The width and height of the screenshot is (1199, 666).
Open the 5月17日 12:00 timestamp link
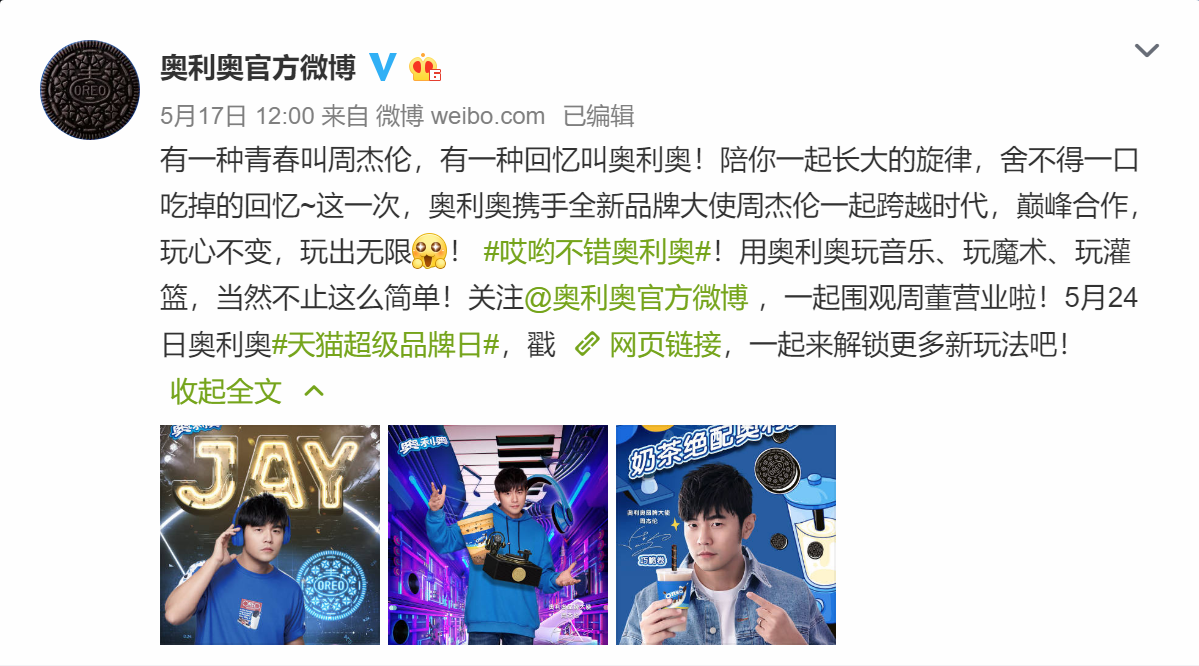pos(237,116)
